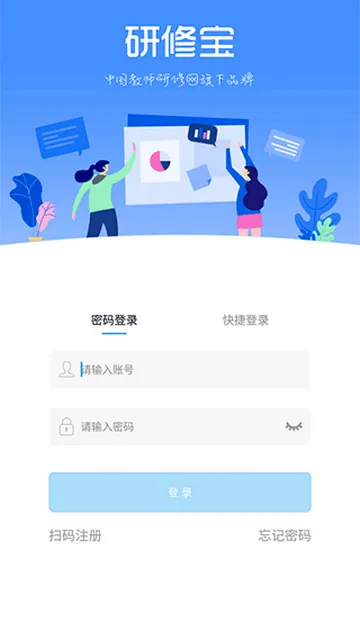Tap the 登录 button
The width and height of the screenshot is (360, 632).
pos(180,492)
